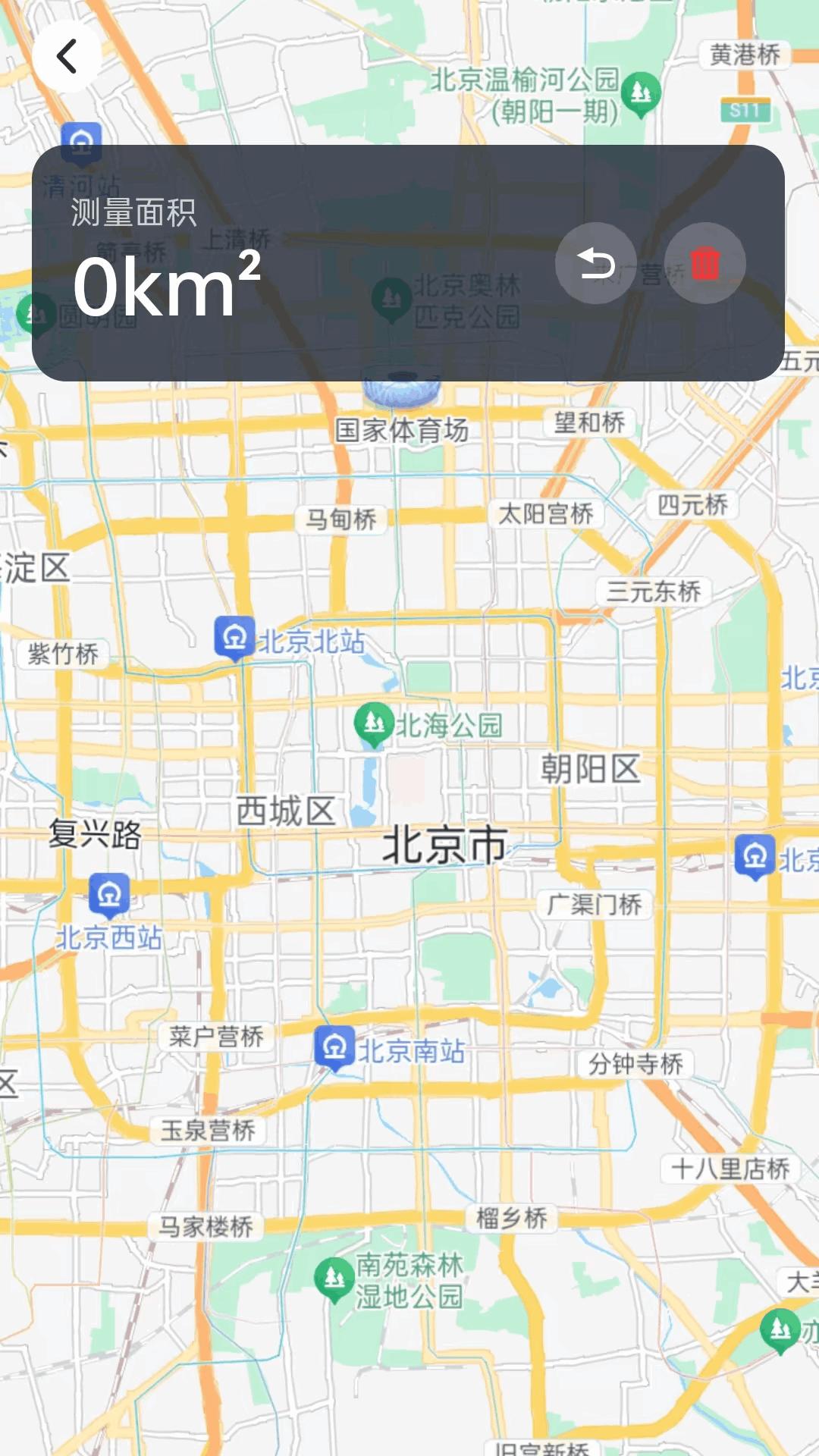Select the 朝阳区 district label

coord(591,768)
